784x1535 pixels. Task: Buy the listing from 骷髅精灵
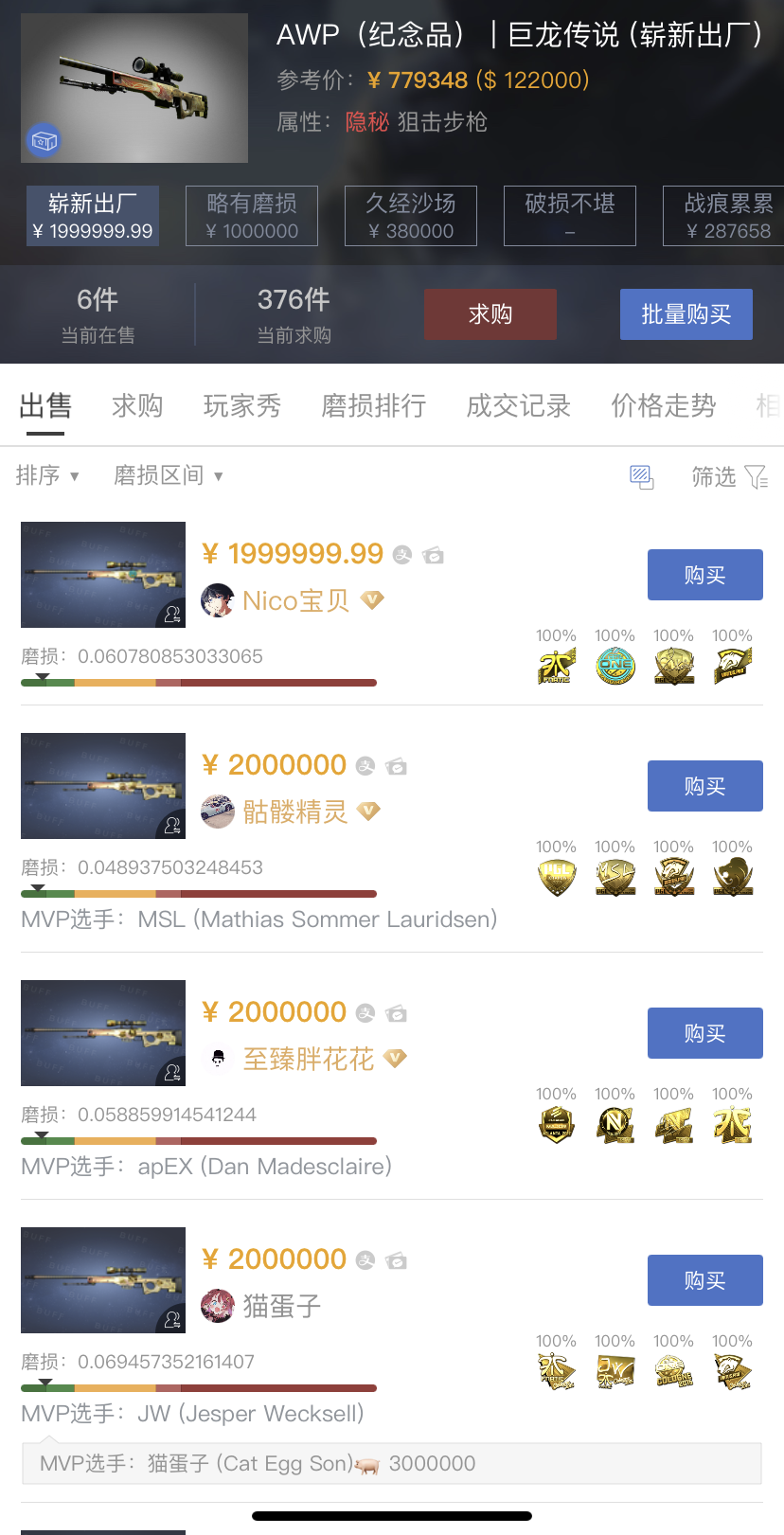(704, 786)
